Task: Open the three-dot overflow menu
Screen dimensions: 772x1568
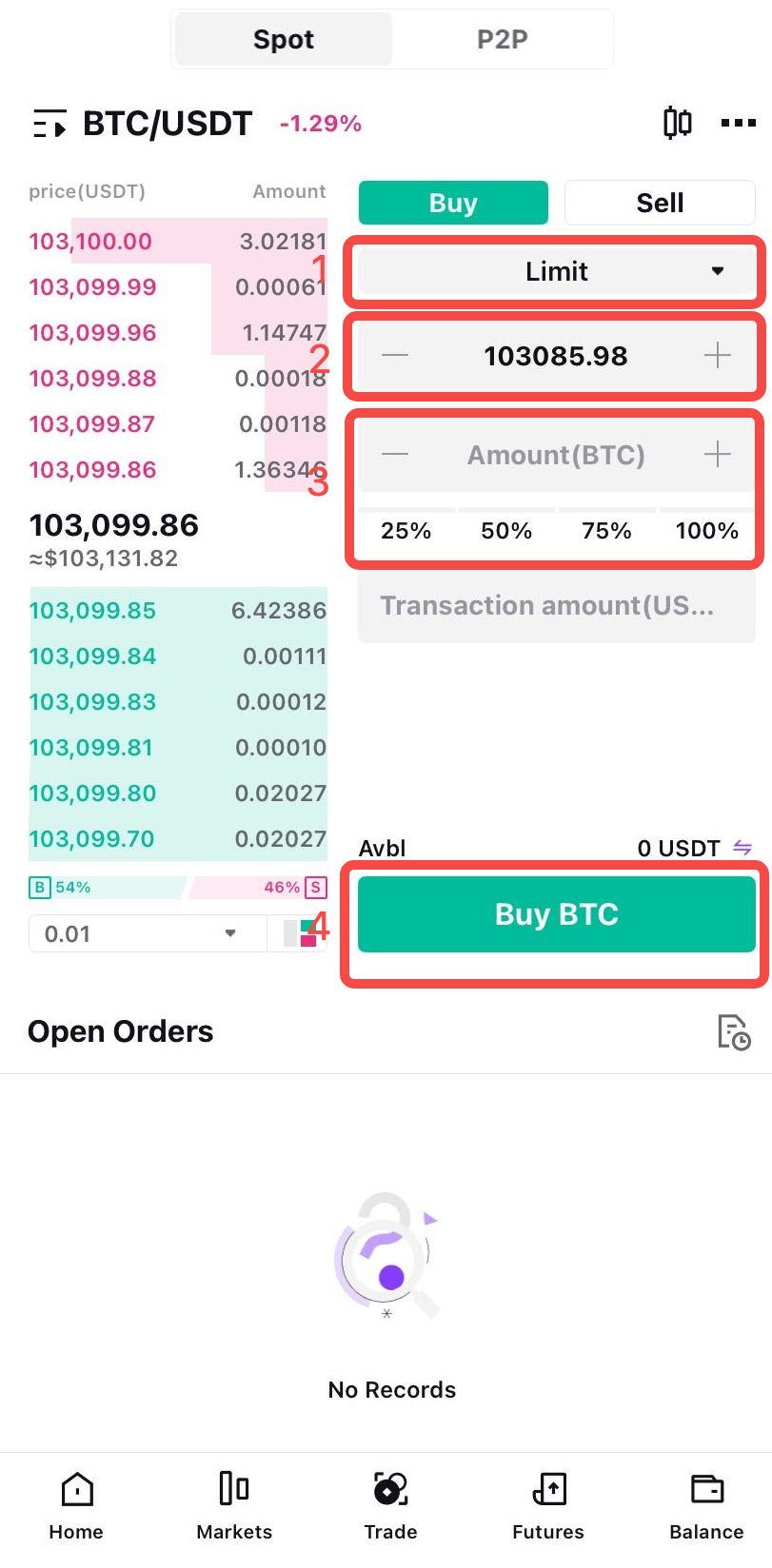Action: pos(739,123)
